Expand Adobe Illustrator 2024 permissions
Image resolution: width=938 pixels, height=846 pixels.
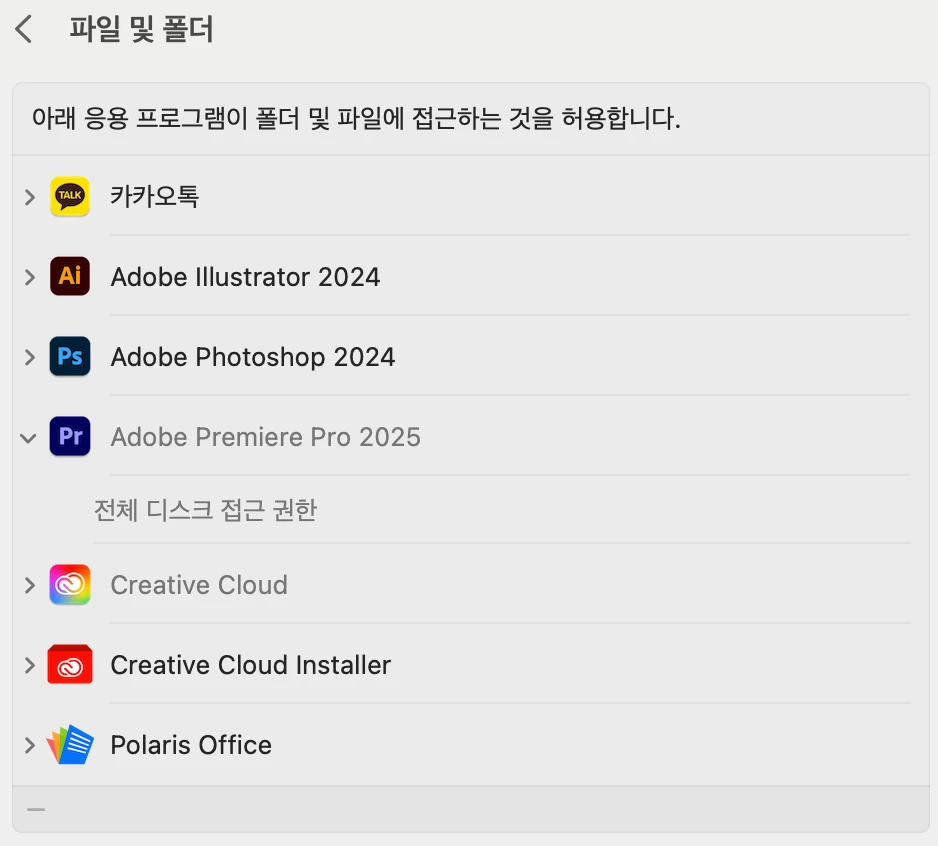(29, 277)
